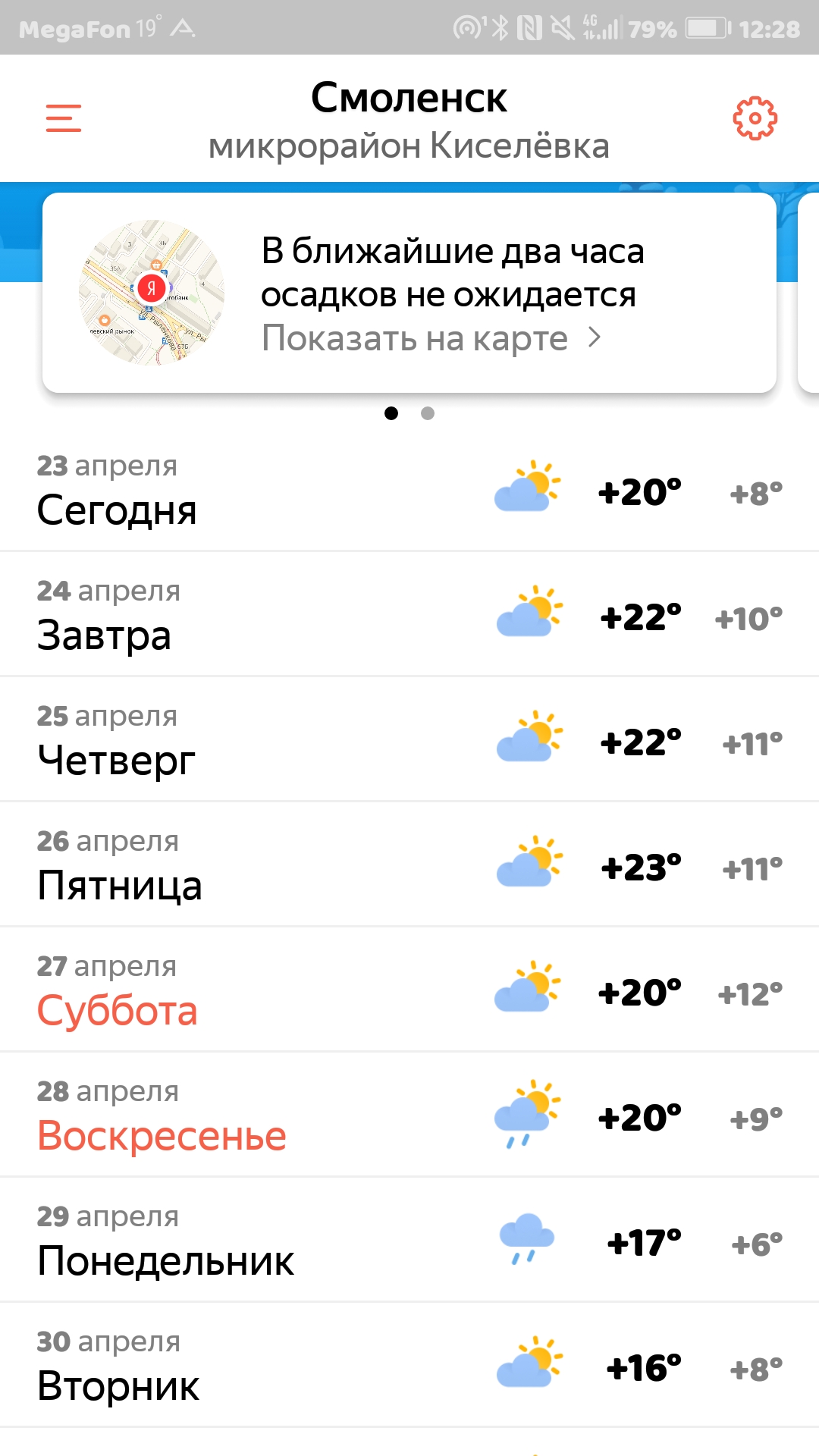The width and height of the screenshot is (819, 1456).
Task: Select the Пятница forecast row
Action: coord(409,865)
